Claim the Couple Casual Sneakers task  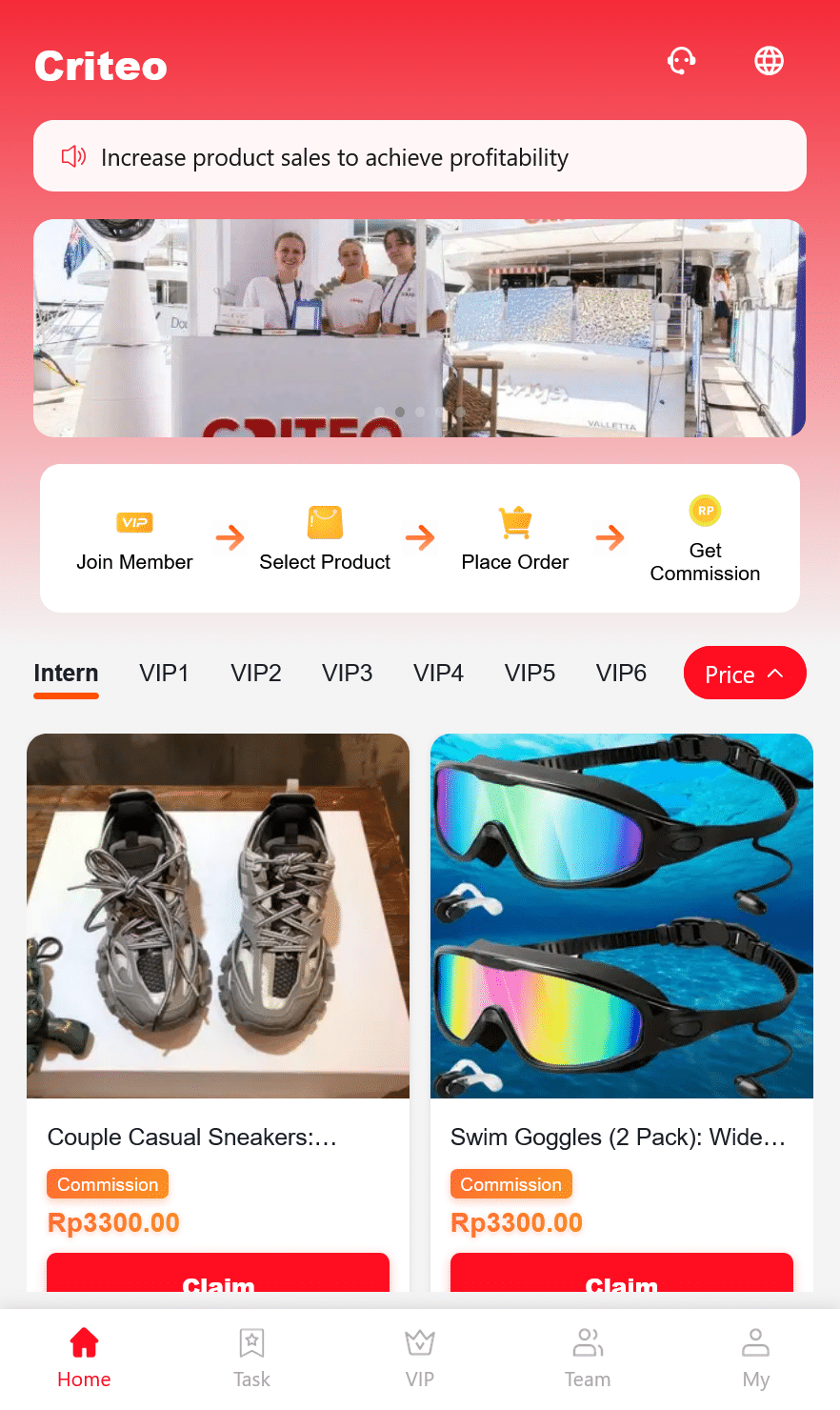click(x=218, y=1277)
